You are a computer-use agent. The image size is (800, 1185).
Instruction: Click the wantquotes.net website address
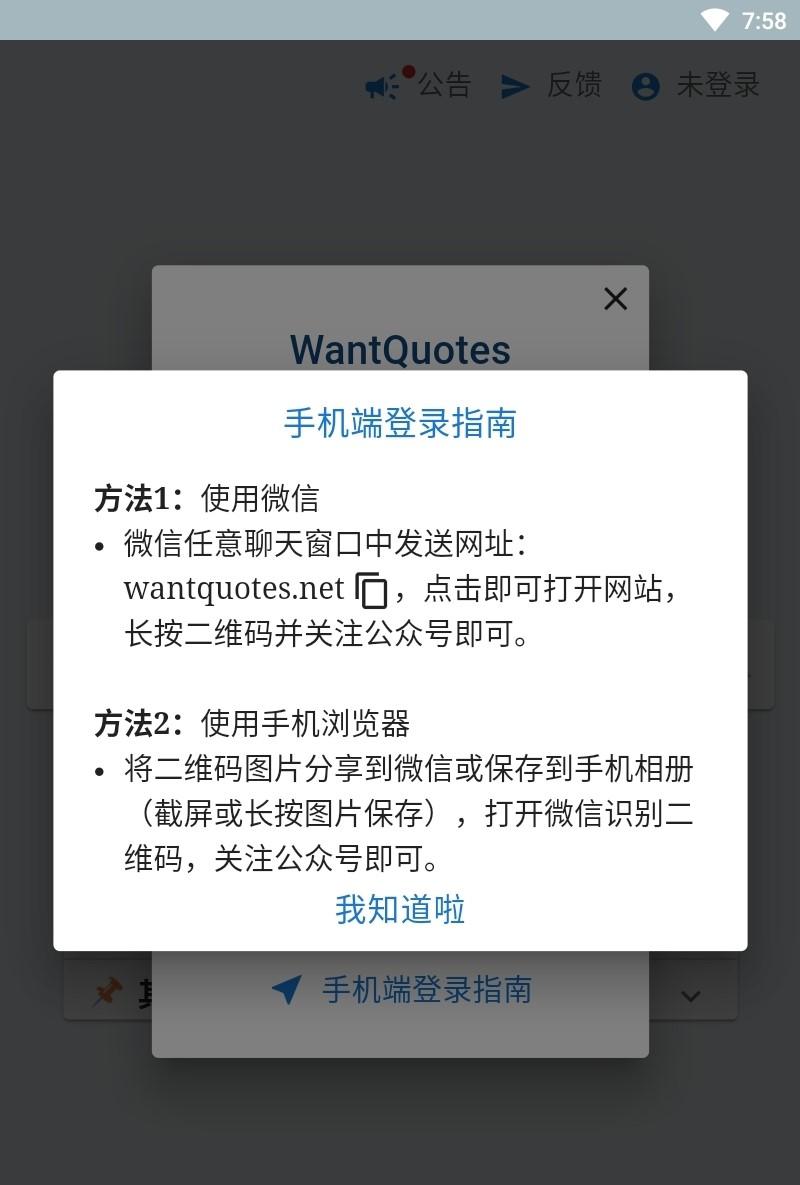(232, 589)
